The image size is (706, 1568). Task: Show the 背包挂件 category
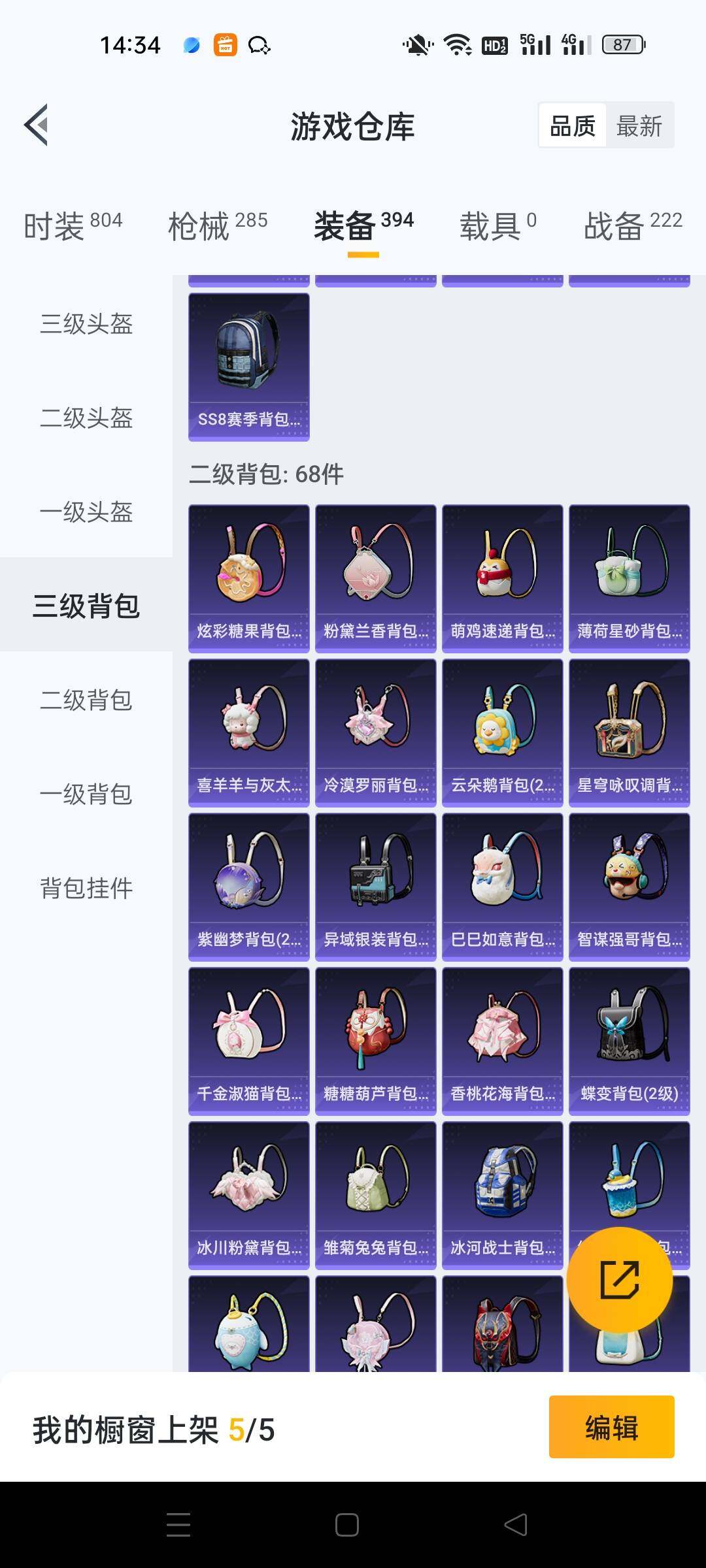pyautogui.click(x=86, y=889)
